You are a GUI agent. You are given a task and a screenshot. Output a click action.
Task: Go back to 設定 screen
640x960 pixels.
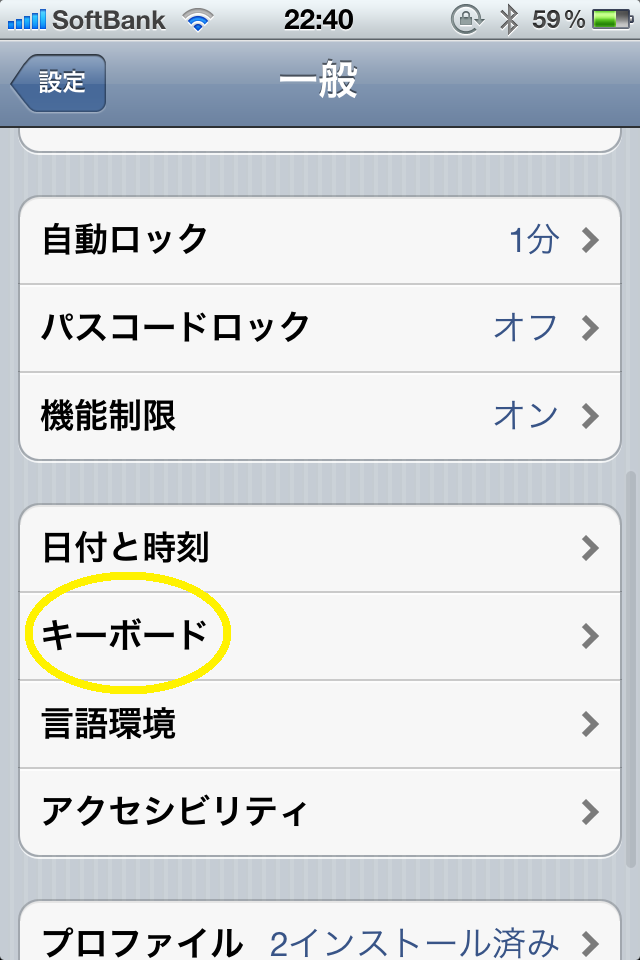coord(58,82)
